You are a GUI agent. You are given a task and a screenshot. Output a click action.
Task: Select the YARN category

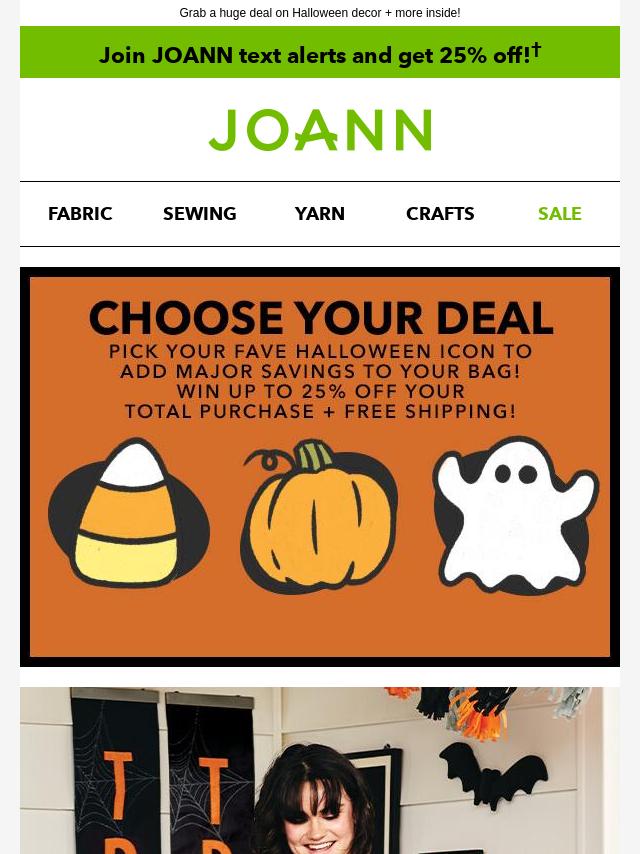320,213
